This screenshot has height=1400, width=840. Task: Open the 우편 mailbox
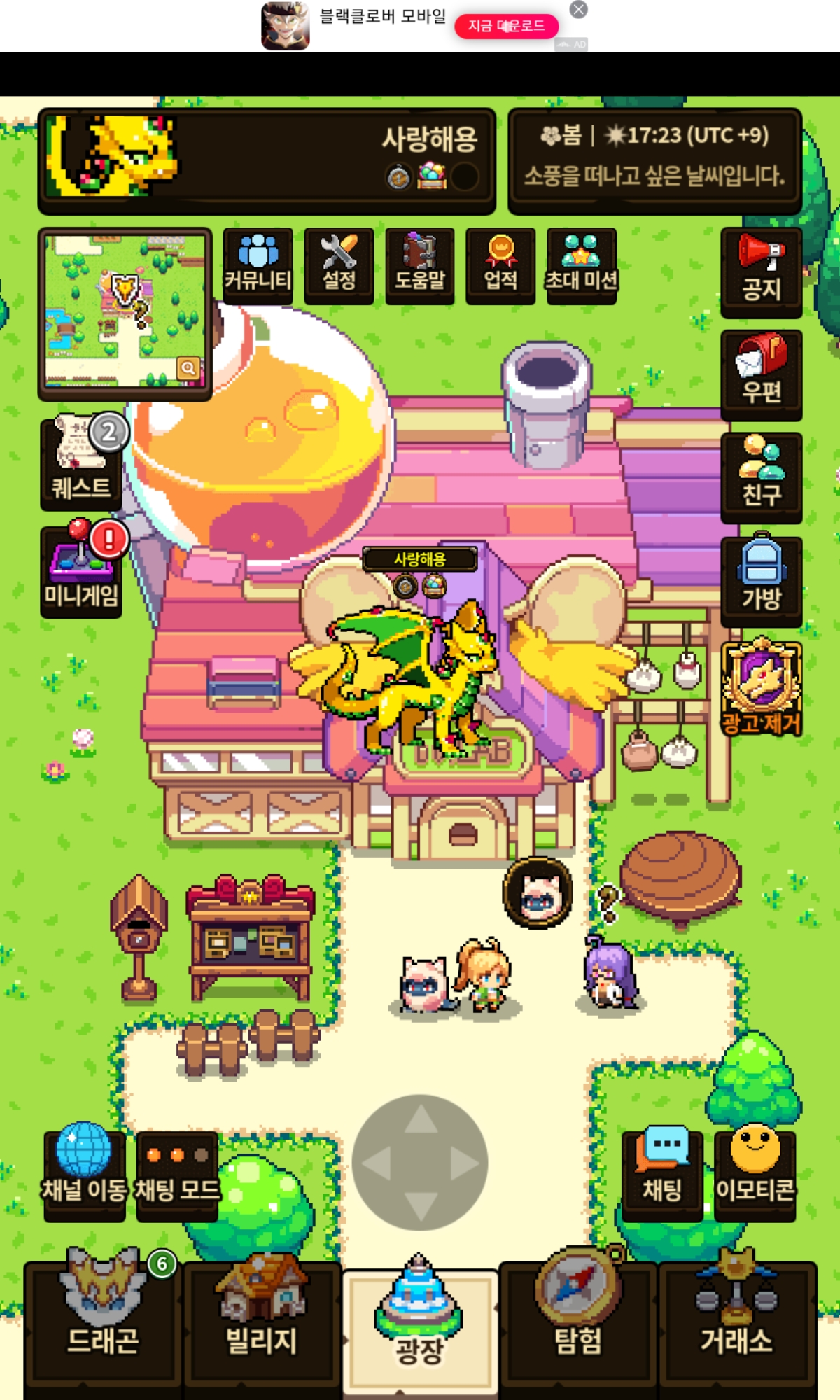[x=761, y=374]
